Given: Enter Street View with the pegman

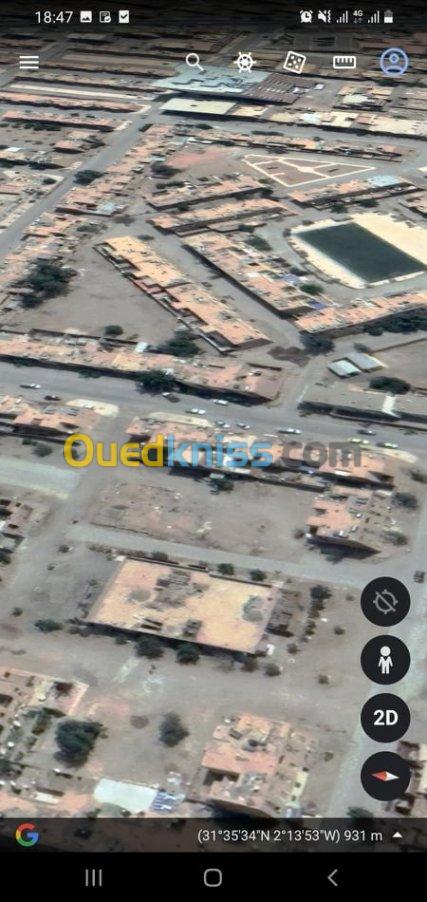Looking at the screenshot, I should (x=386, y=660).
